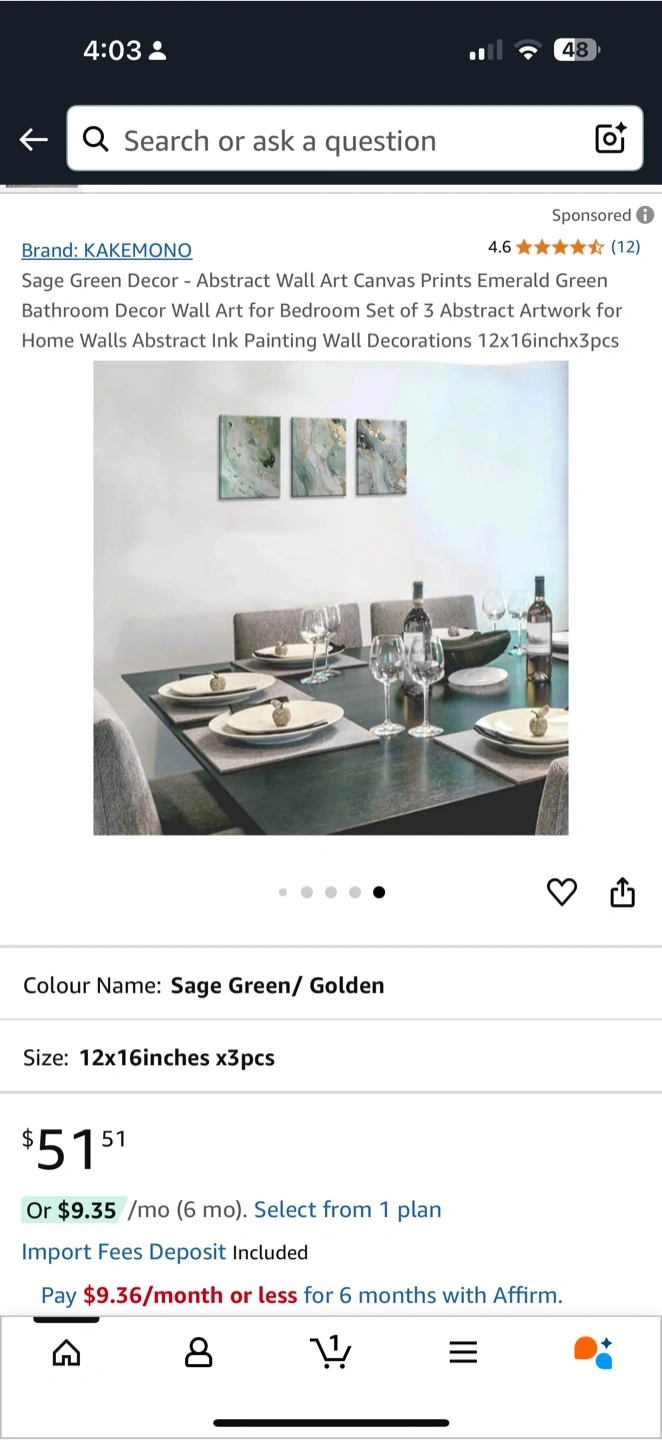Open the Sponsored info icon
Image resolution: width=662 pixels, height=1440 pixels.
(x=645, y=215)
